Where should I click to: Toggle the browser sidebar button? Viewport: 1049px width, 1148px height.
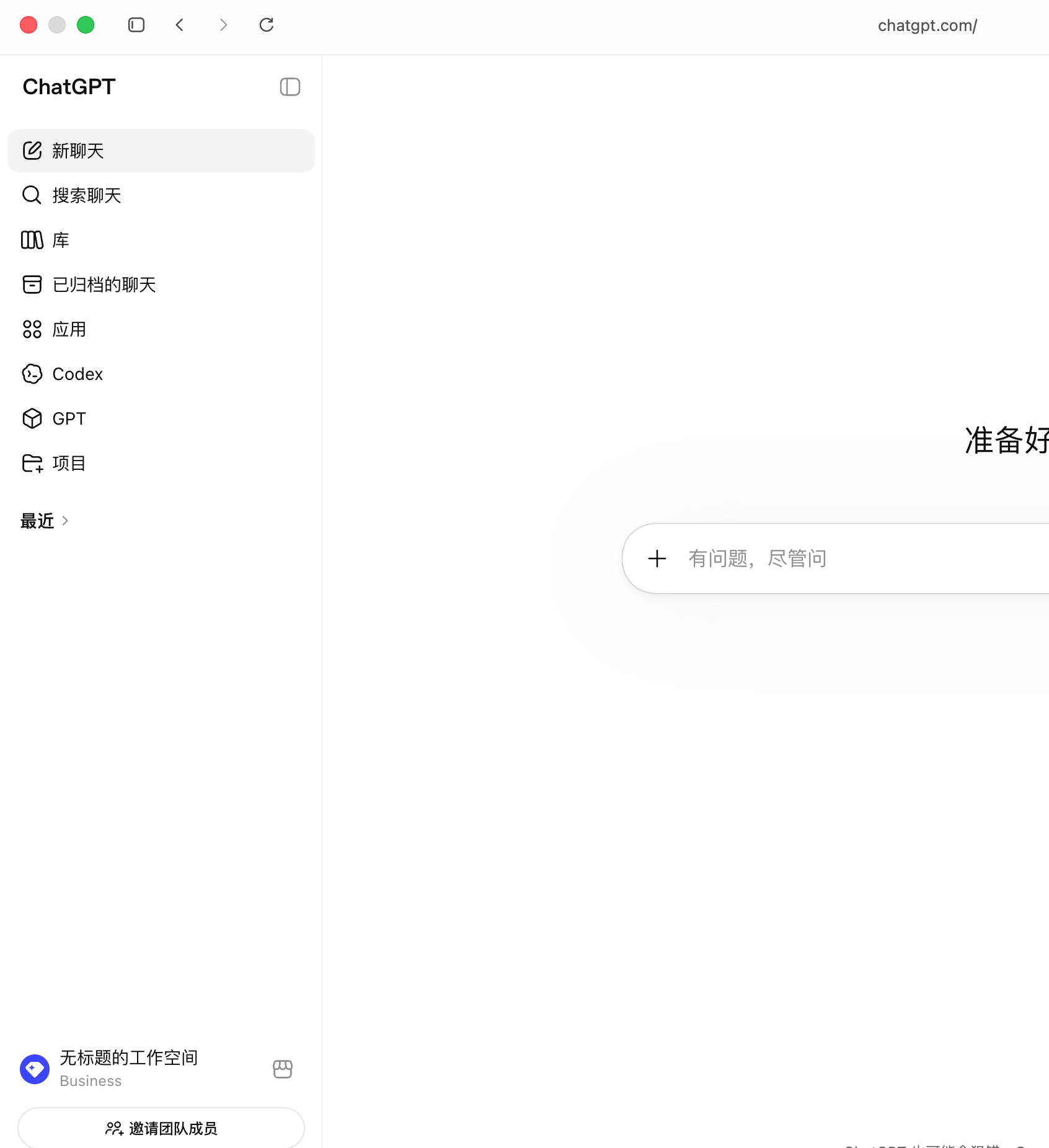pos(136,25)
